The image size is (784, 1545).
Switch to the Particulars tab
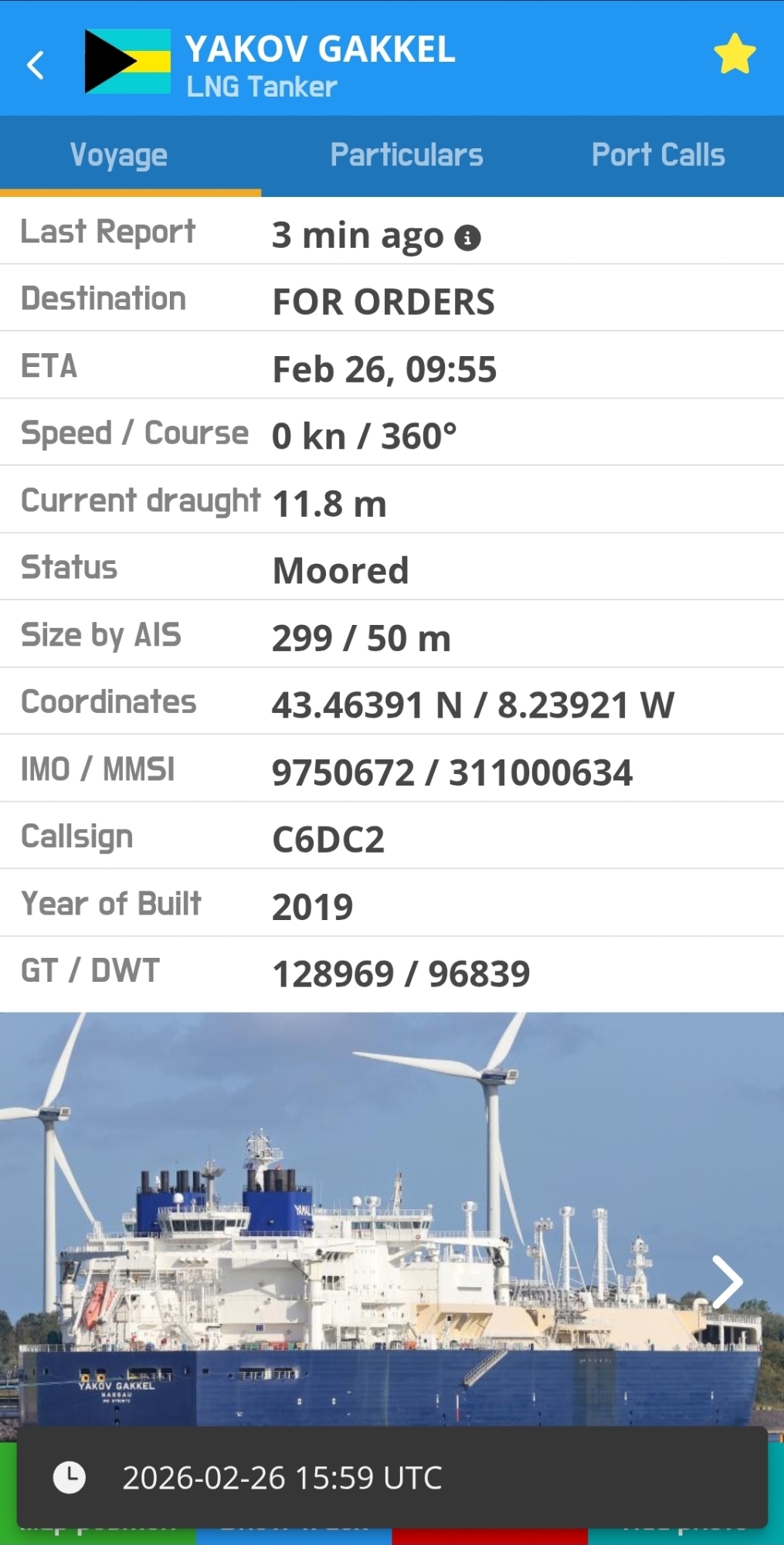406,155
